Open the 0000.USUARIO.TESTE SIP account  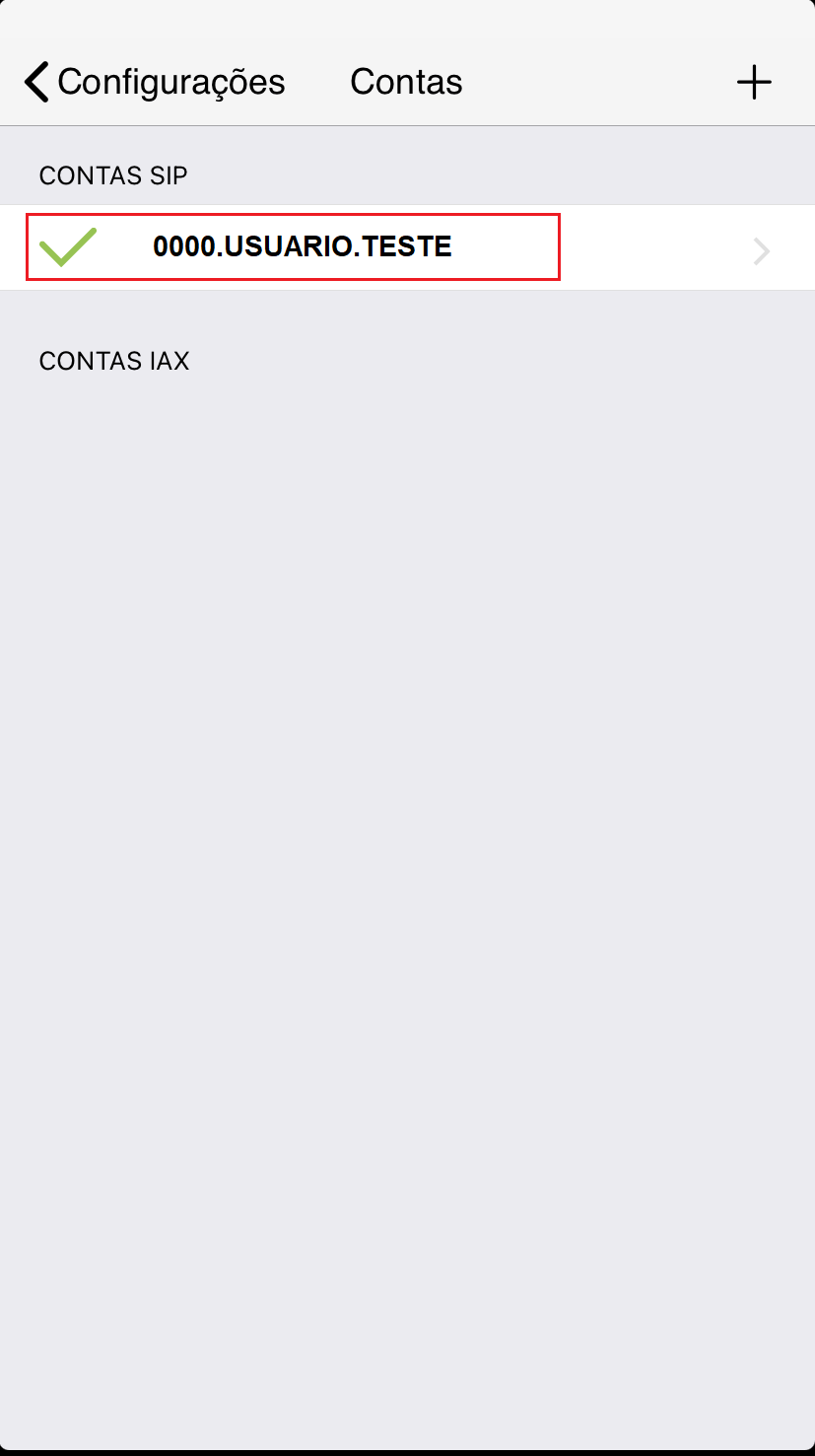[407, 247]
